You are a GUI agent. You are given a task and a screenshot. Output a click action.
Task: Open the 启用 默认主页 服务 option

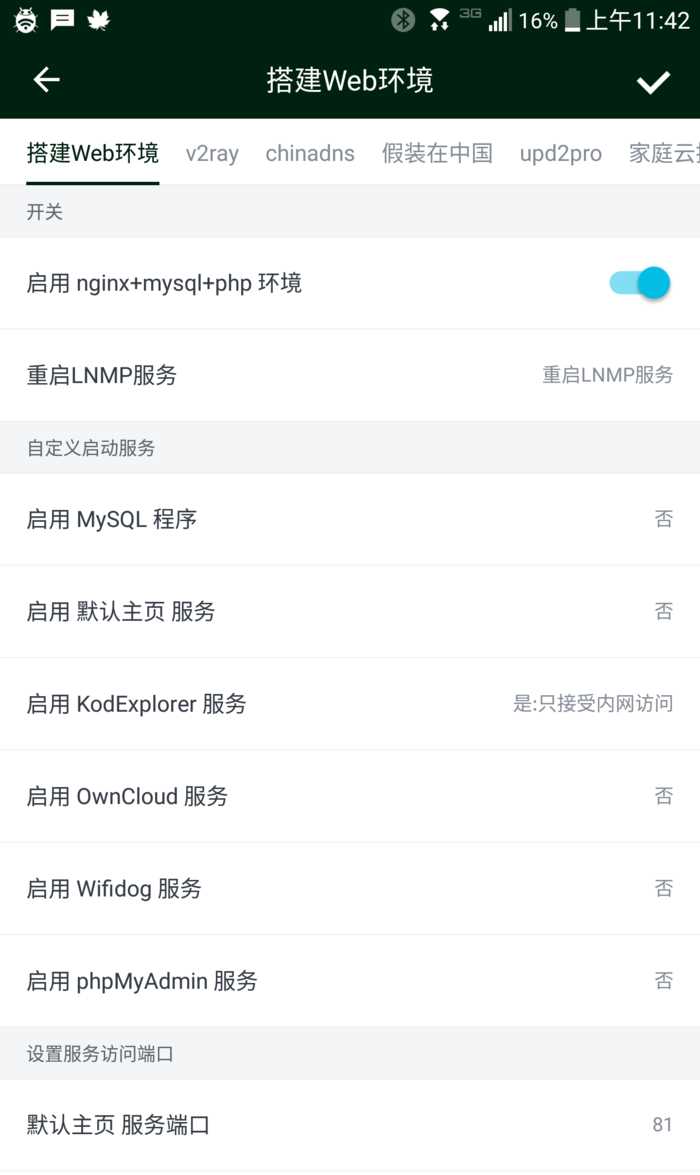coord(350,611)
